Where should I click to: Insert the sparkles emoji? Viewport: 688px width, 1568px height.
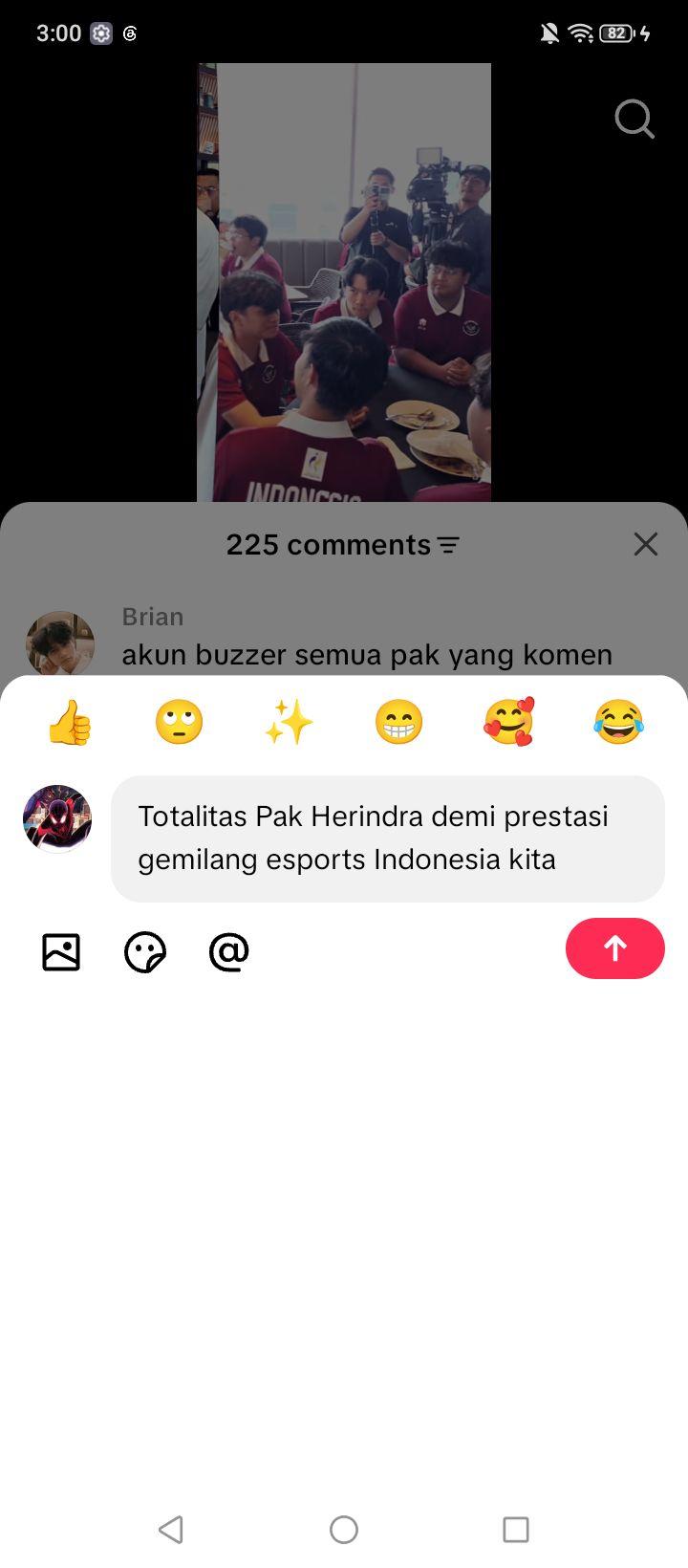tap(289, 722)
